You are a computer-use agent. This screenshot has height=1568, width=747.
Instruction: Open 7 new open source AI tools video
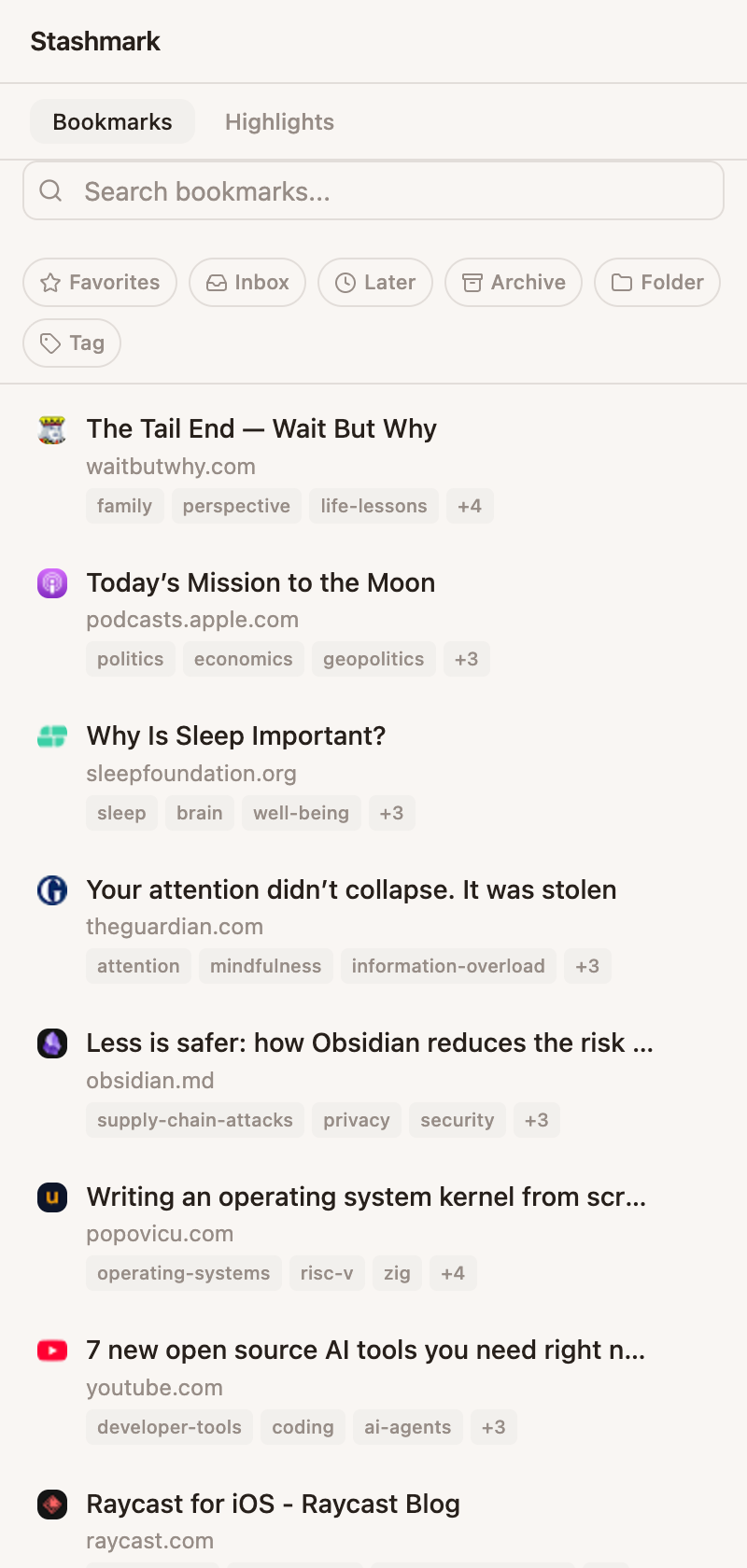pos(373,1389)
